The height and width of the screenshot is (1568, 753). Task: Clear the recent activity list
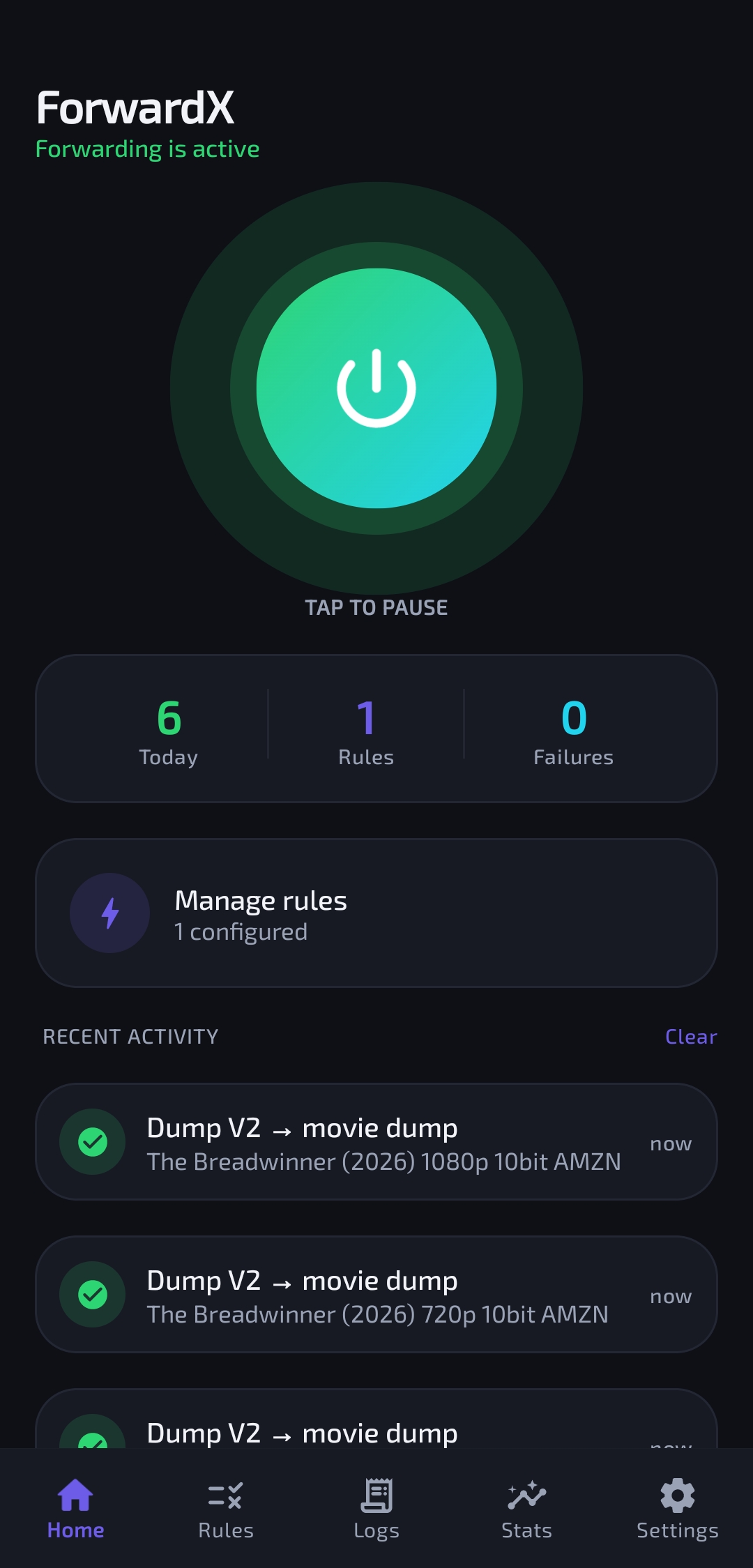pyautogui.click(x=691, y=1037)
